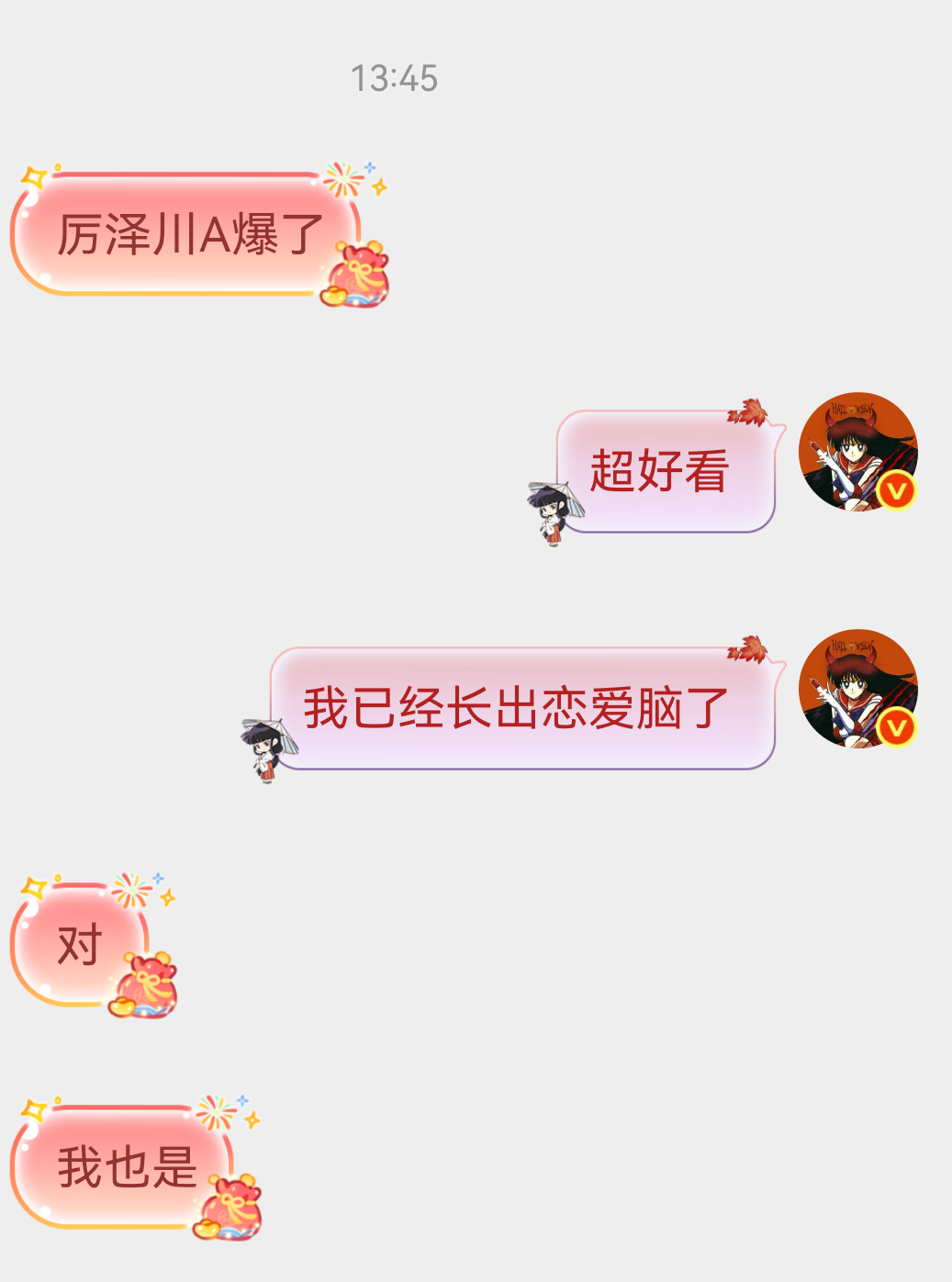This screenshot has height=1282, width=952.
Task: Expand the 厉泽川A爆了 message bubble
Action: (x=184, y=228)
